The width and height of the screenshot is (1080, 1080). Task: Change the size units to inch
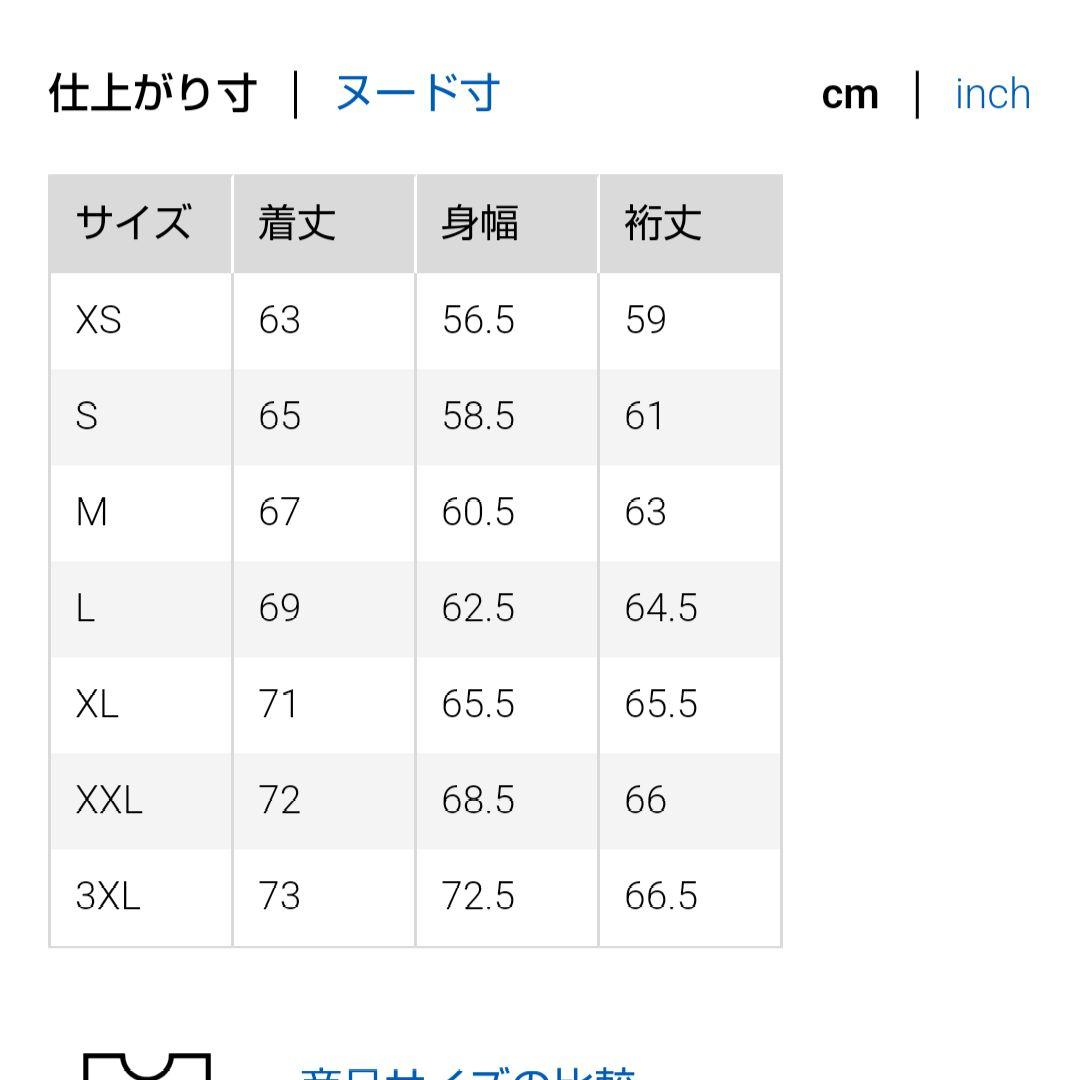coord(993,94)
